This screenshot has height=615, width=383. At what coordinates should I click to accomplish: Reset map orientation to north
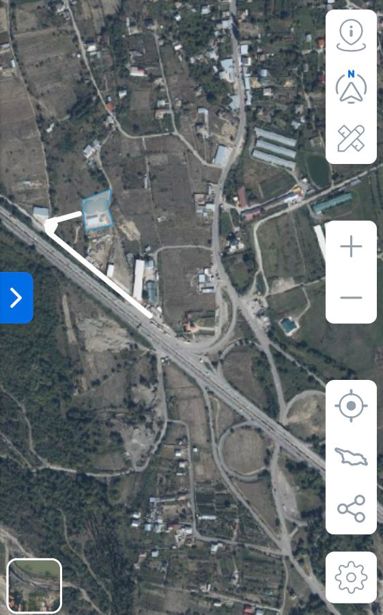(x=351, y=87)
